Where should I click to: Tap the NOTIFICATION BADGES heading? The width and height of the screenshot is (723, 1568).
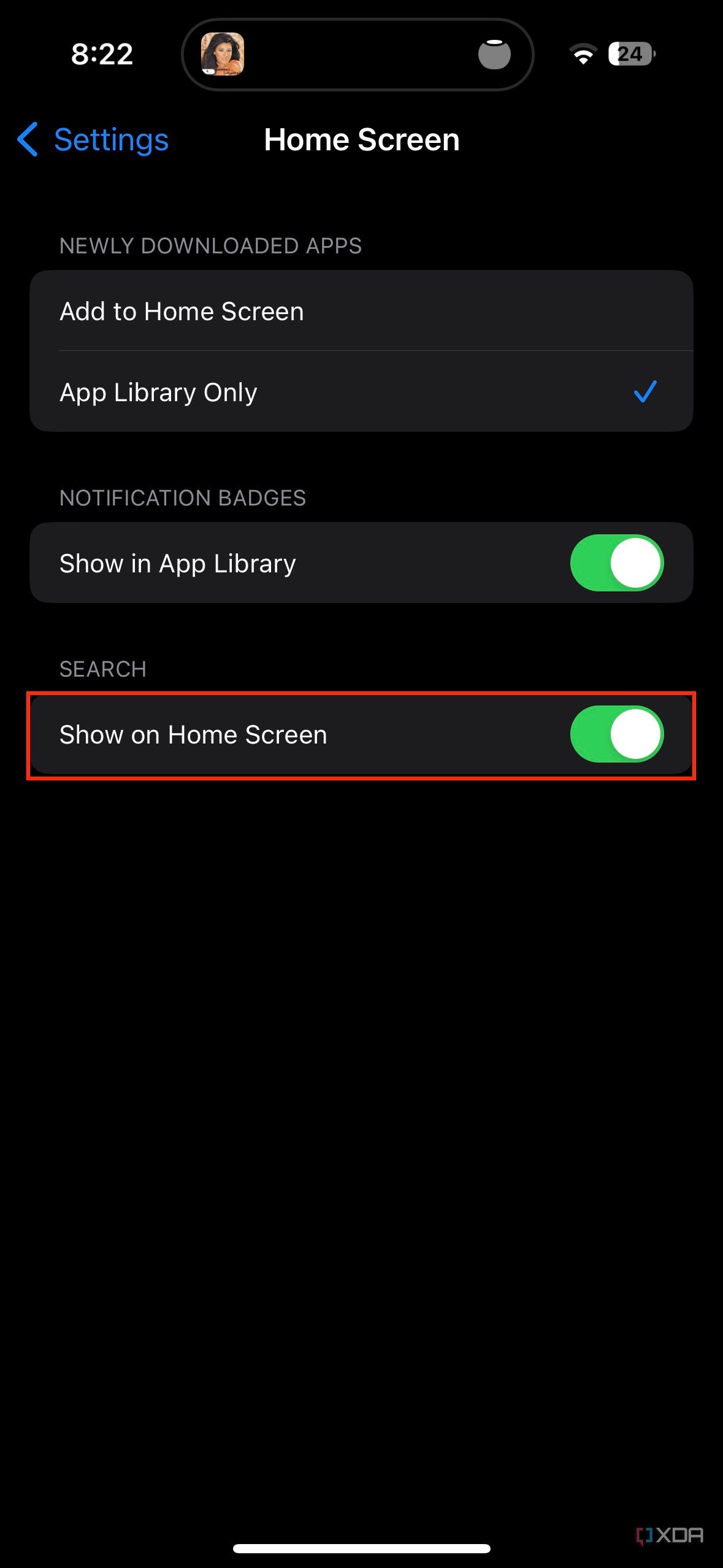[183, 498]
